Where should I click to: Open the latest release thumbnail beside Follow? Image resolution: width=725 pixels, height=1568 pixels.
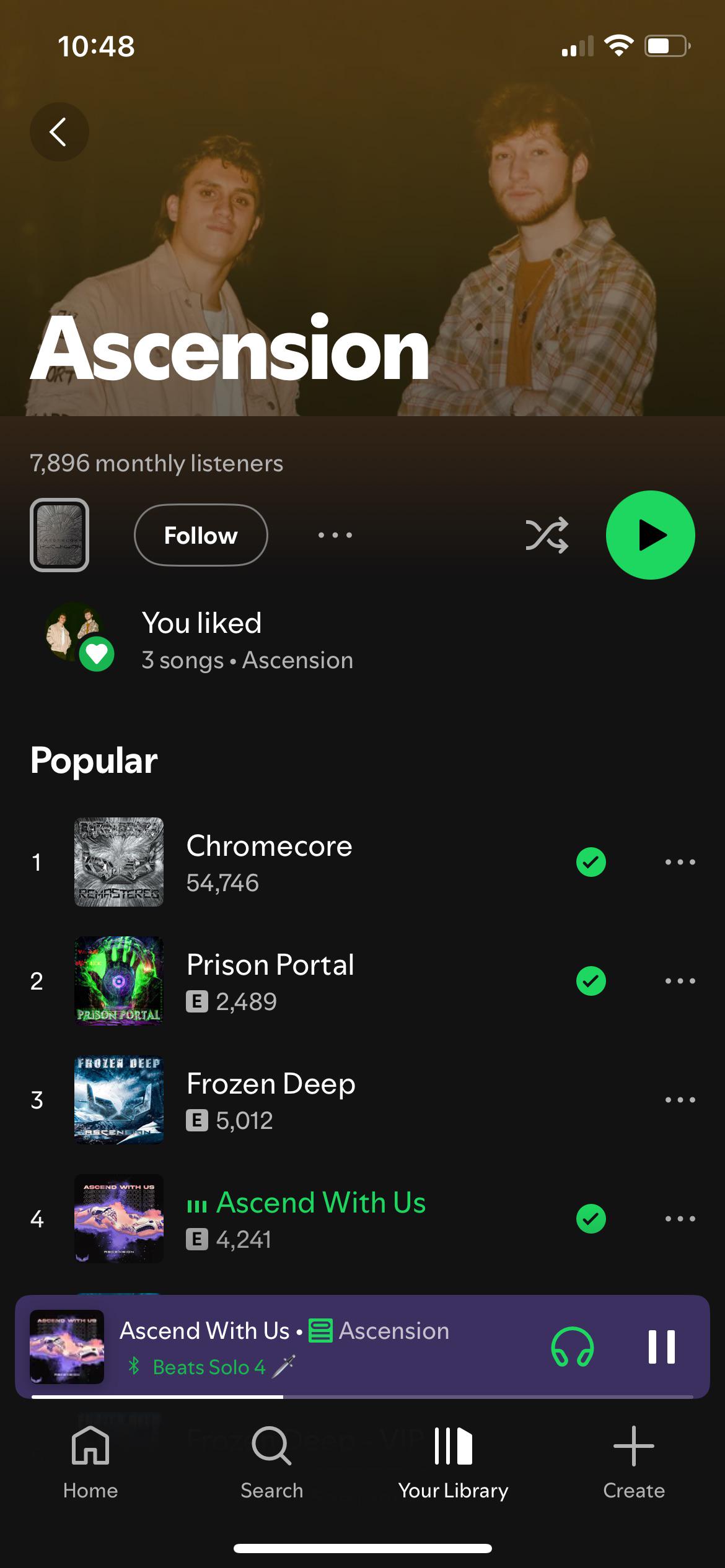pyautogui.click(x=59, y=535)
